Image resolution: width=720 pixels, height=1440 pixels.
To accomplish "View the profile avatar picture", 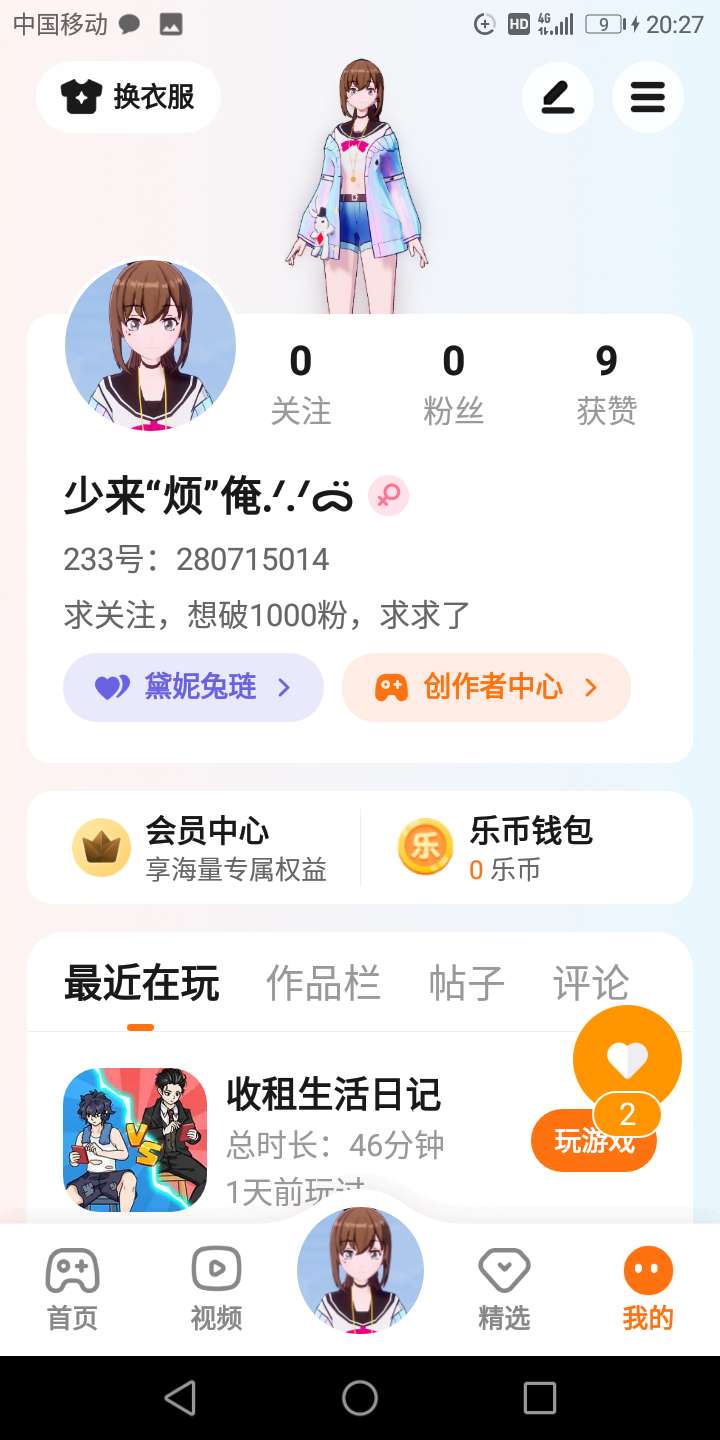I will pos(151,345).
